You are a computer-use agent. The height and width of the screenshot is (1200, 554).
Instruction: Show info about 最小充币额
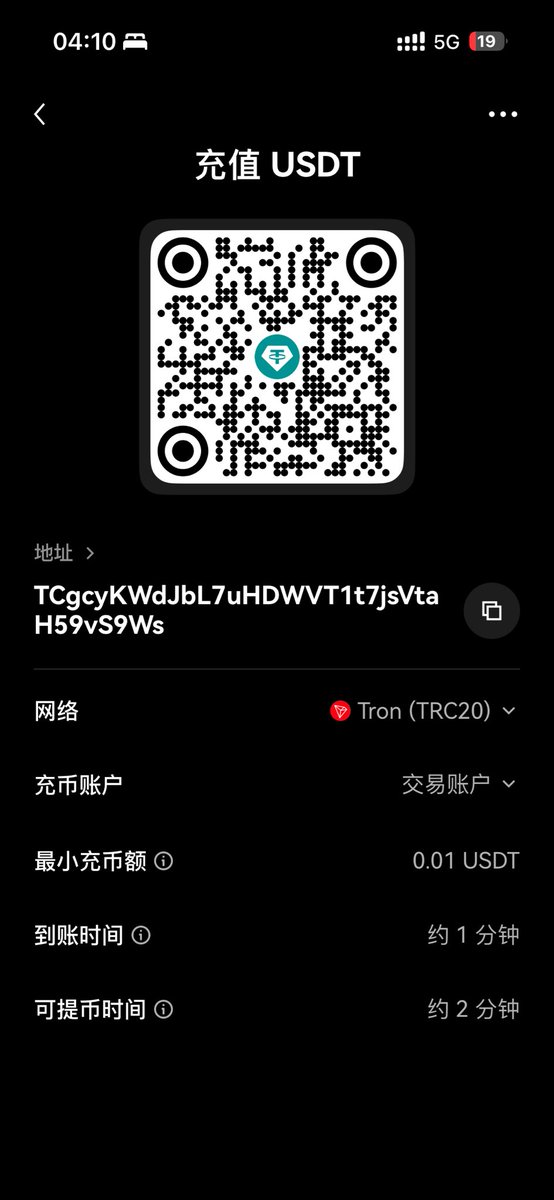pos(164,861)
